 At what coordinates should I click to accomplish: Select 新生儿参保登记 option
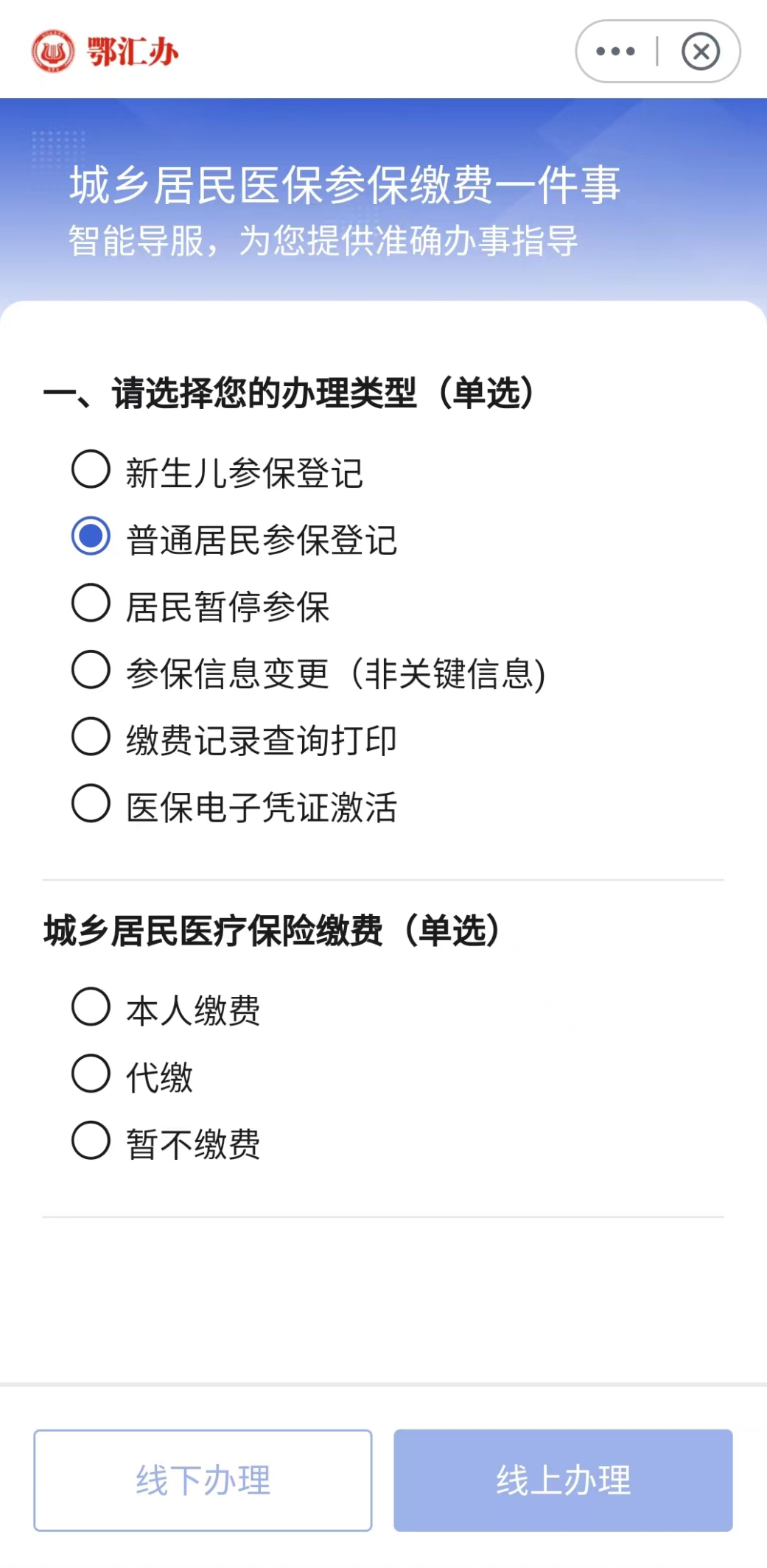coord(91,469)
